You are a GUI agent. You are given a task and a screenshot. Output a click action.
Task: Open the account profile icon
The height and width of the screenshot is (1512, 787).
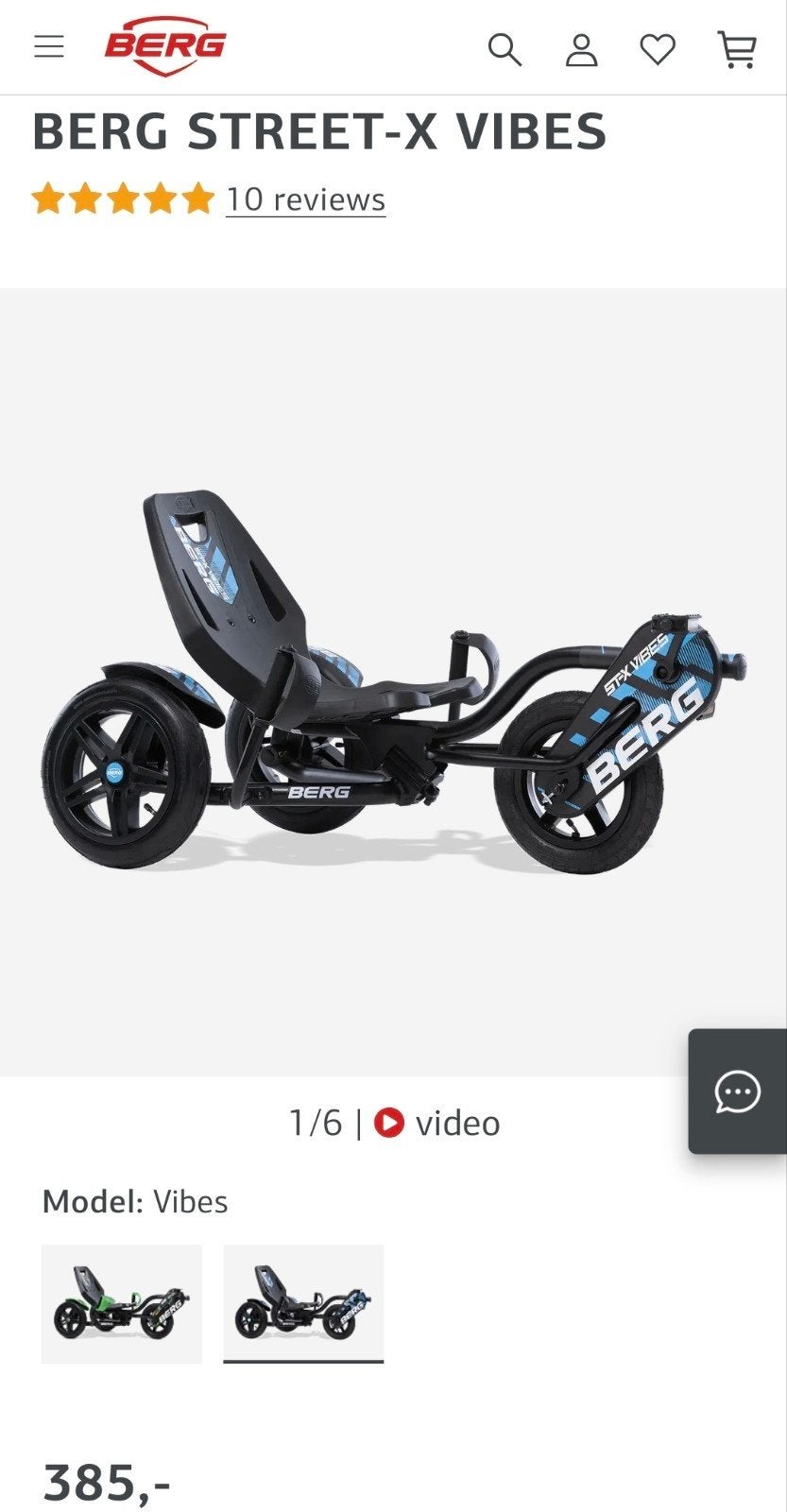[582, 49]
